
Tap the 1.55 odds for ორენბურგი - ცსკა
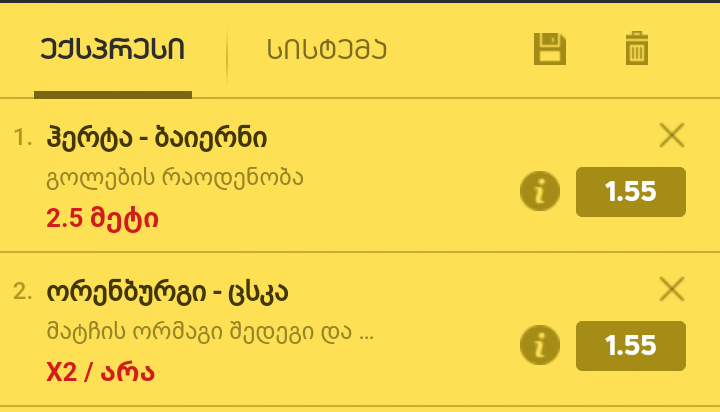point(630,346)
